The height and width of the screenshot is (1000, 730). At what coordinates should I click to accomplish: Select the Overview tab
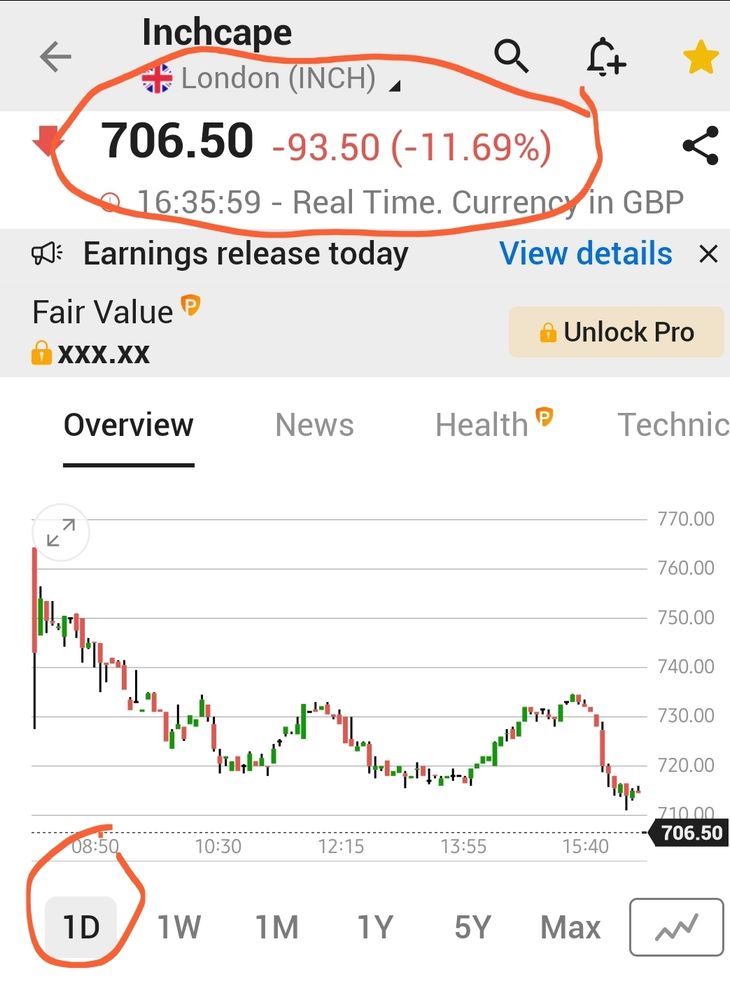128,425
